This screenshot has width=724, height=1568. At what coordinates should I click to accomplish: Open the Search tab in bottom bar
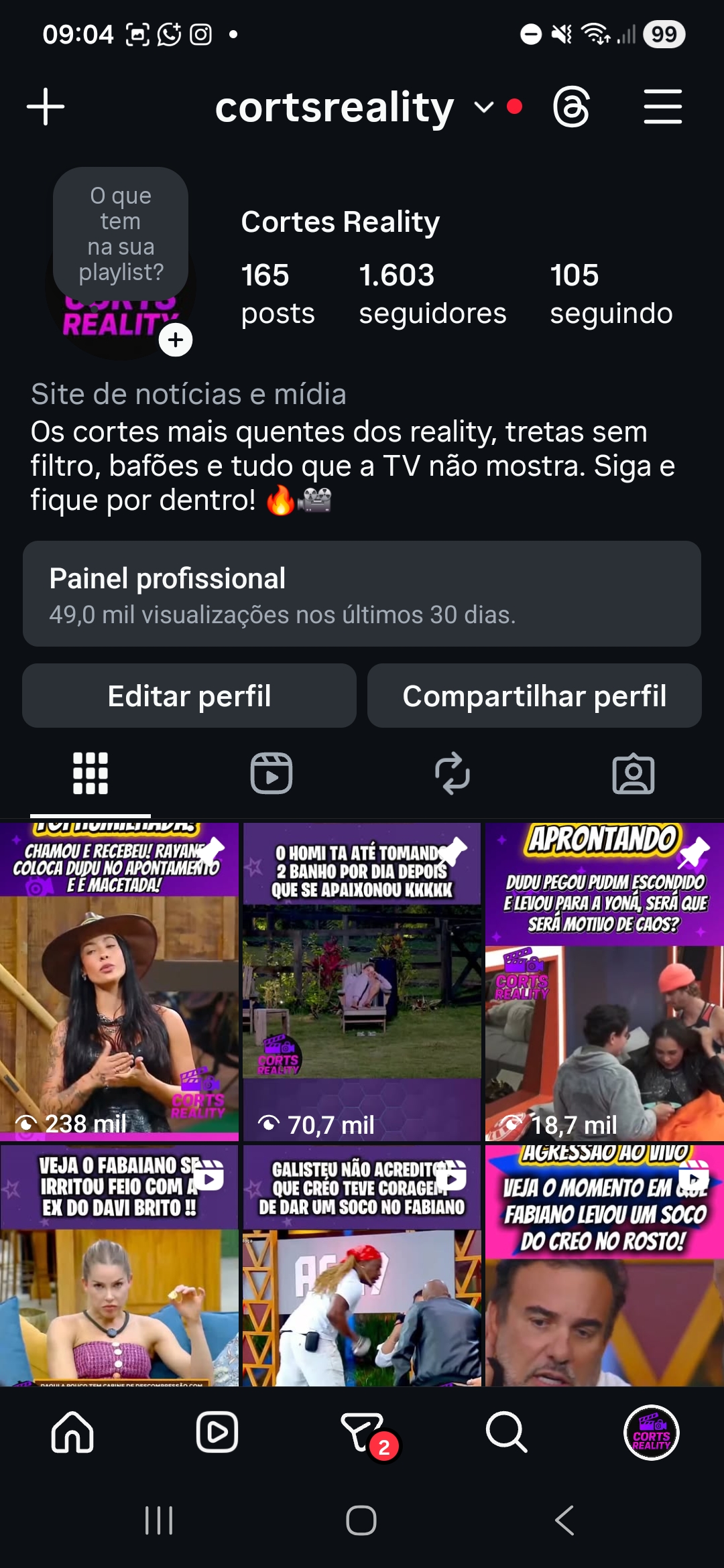pos(506,1432)
